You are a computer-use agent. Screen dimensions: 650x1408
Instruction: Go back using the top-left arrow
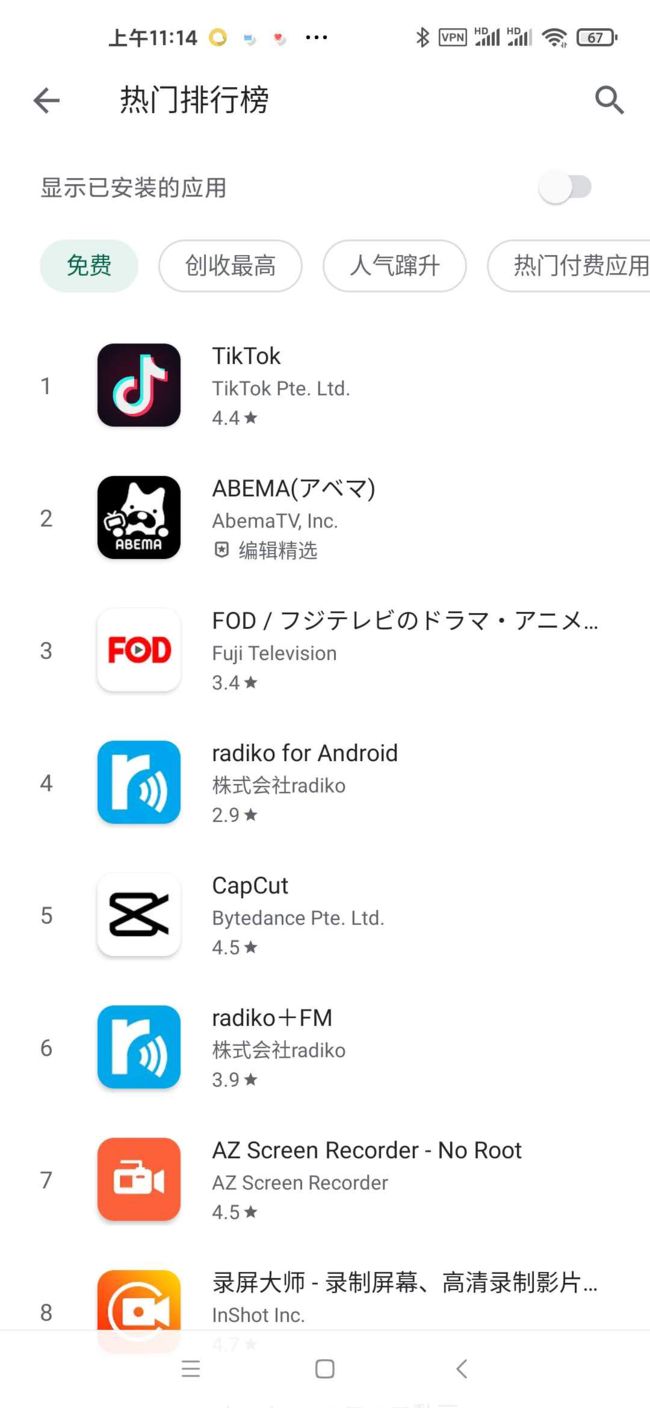(46, 100)
